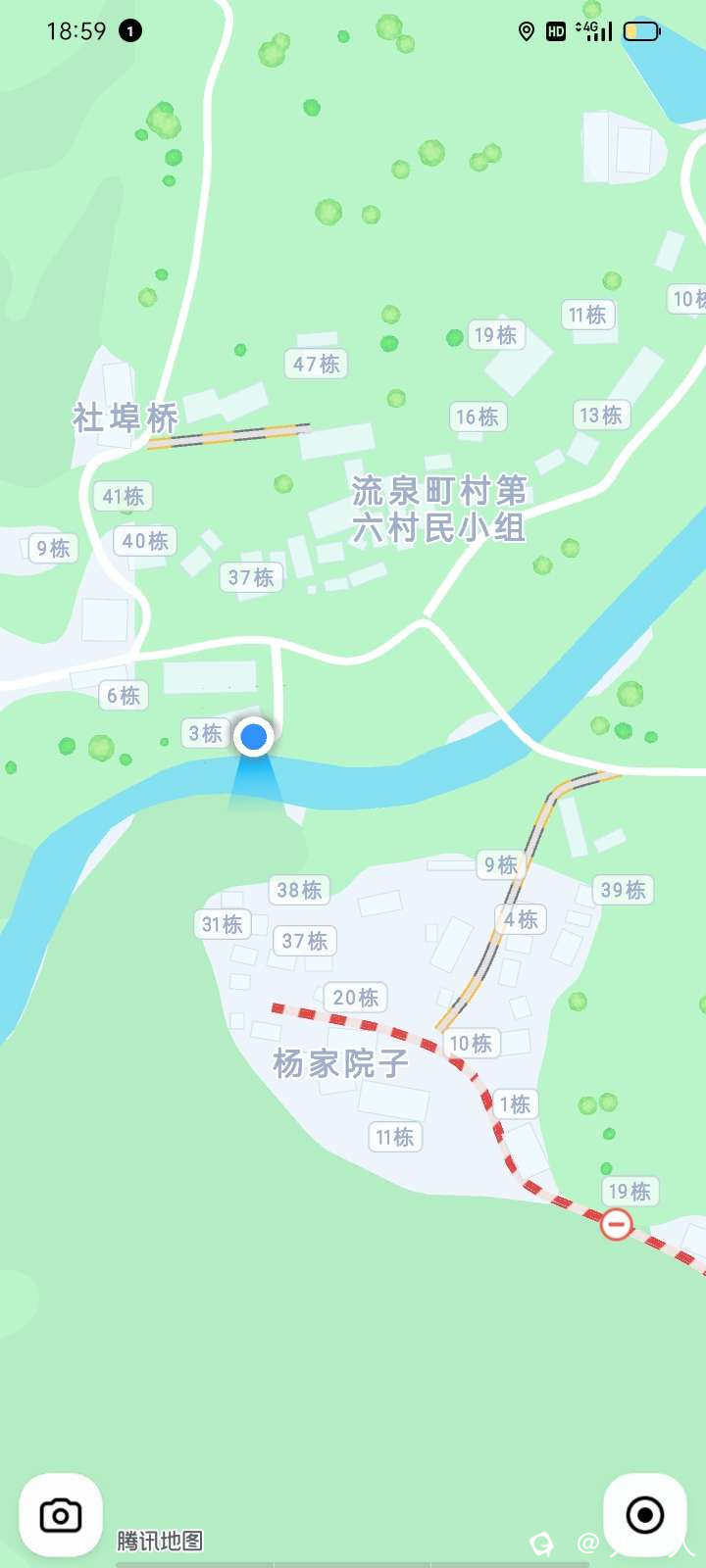Tap the red road closure marker
Image resolution: width=706 pixels, height=1568 pixels.
click(617, 1223)
